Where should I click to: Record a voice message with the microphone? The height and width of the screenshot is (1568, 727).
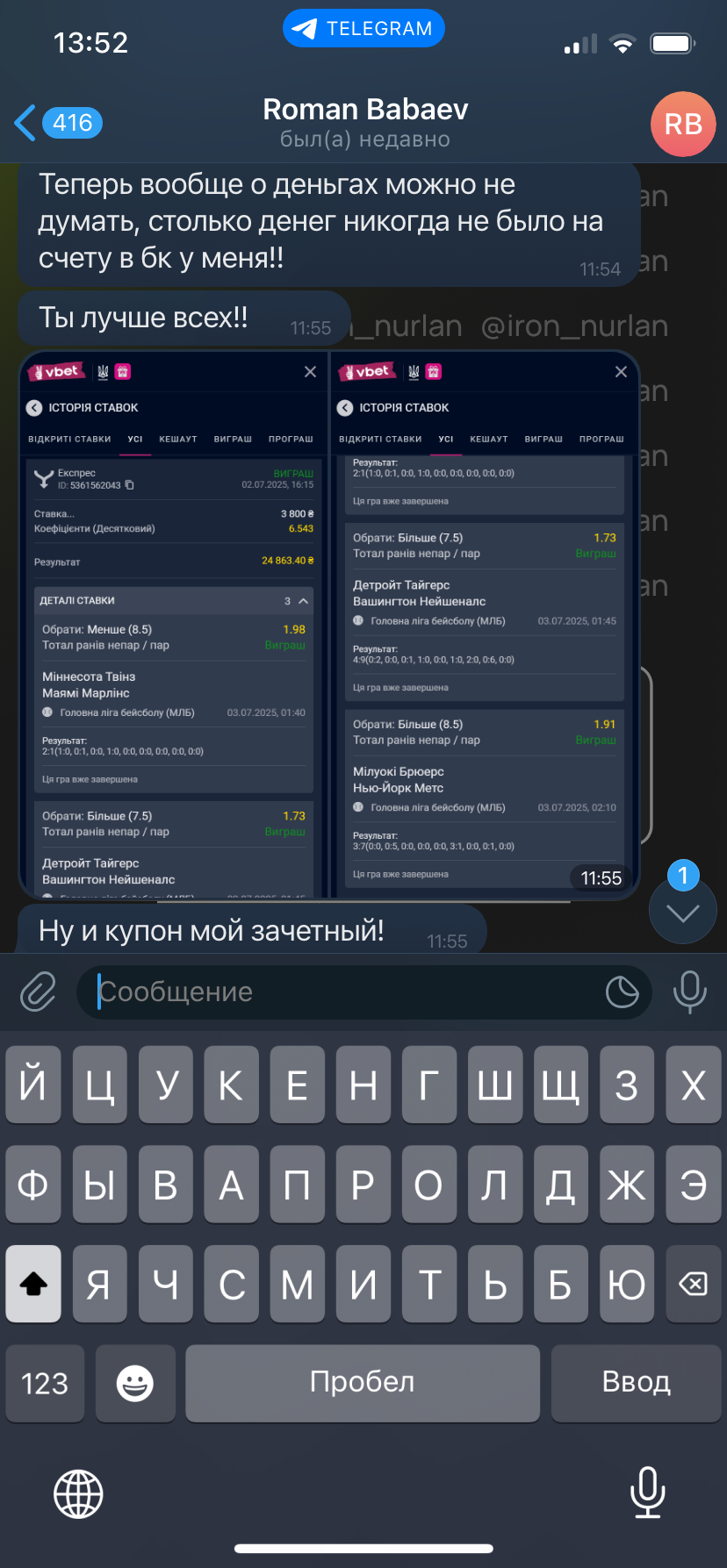click(690, 992)
